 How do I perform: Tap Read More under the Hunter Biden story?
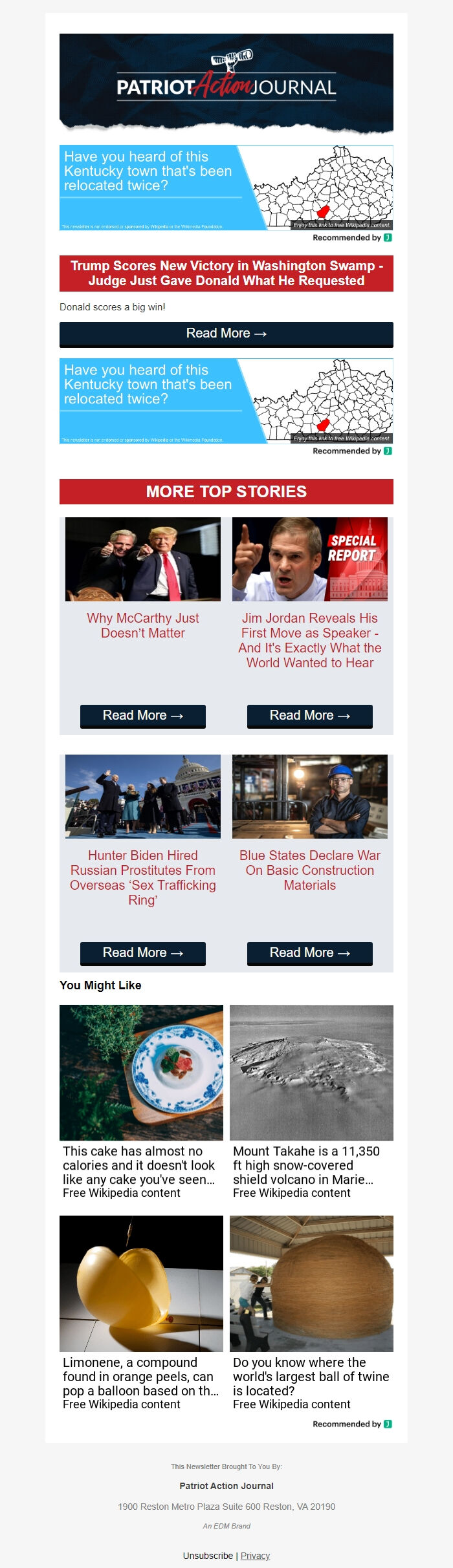point(143,953)
